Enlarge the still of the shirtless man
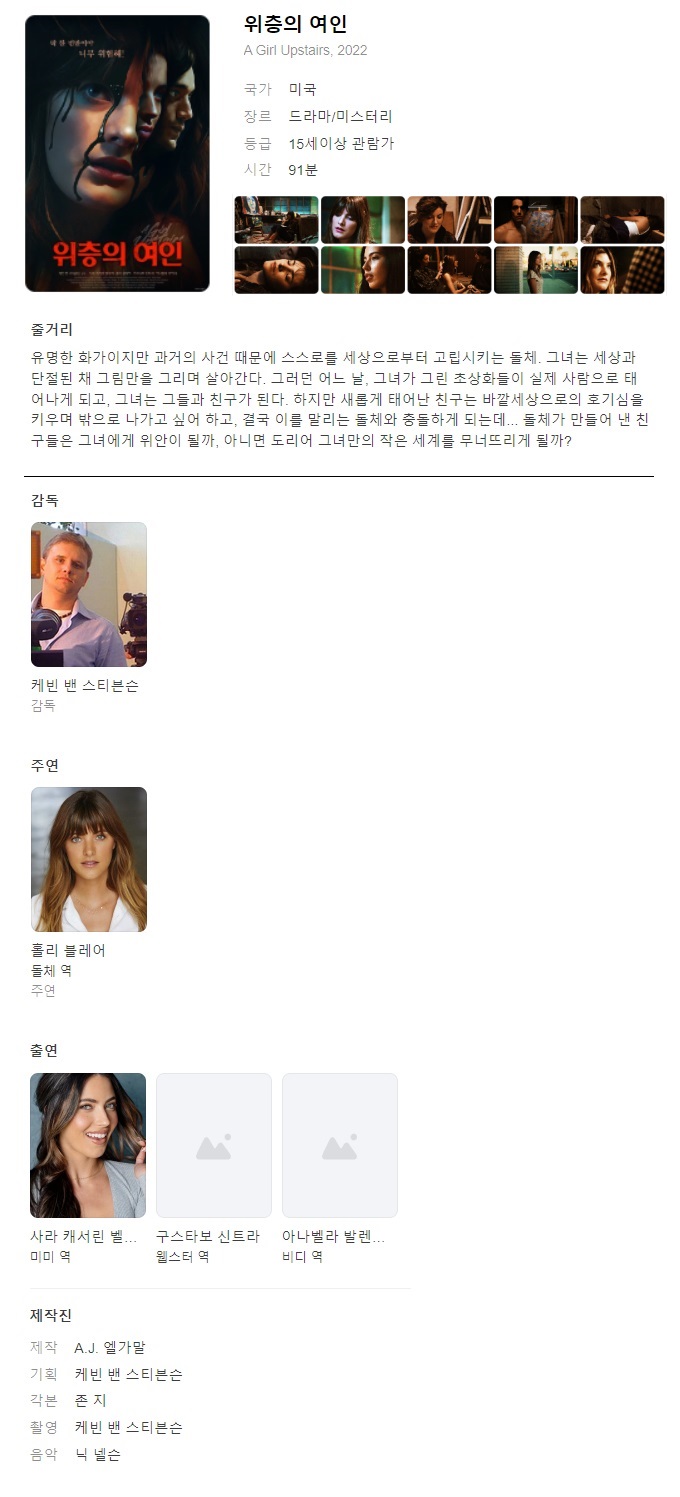Viewport: 680px width, 1497px height. (535, 220)
